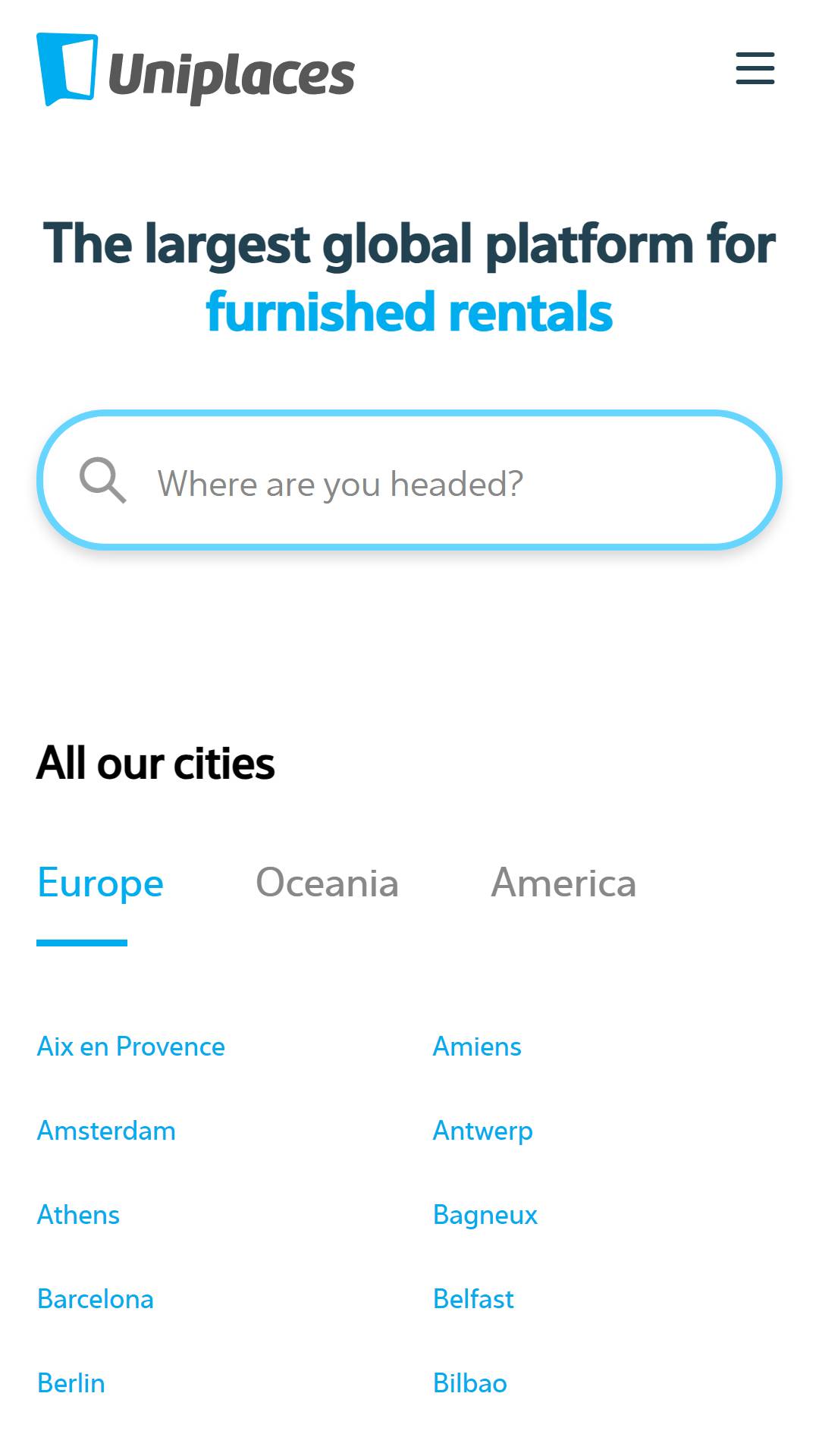View rentals in Antwerp

(x=483, y=1131)
